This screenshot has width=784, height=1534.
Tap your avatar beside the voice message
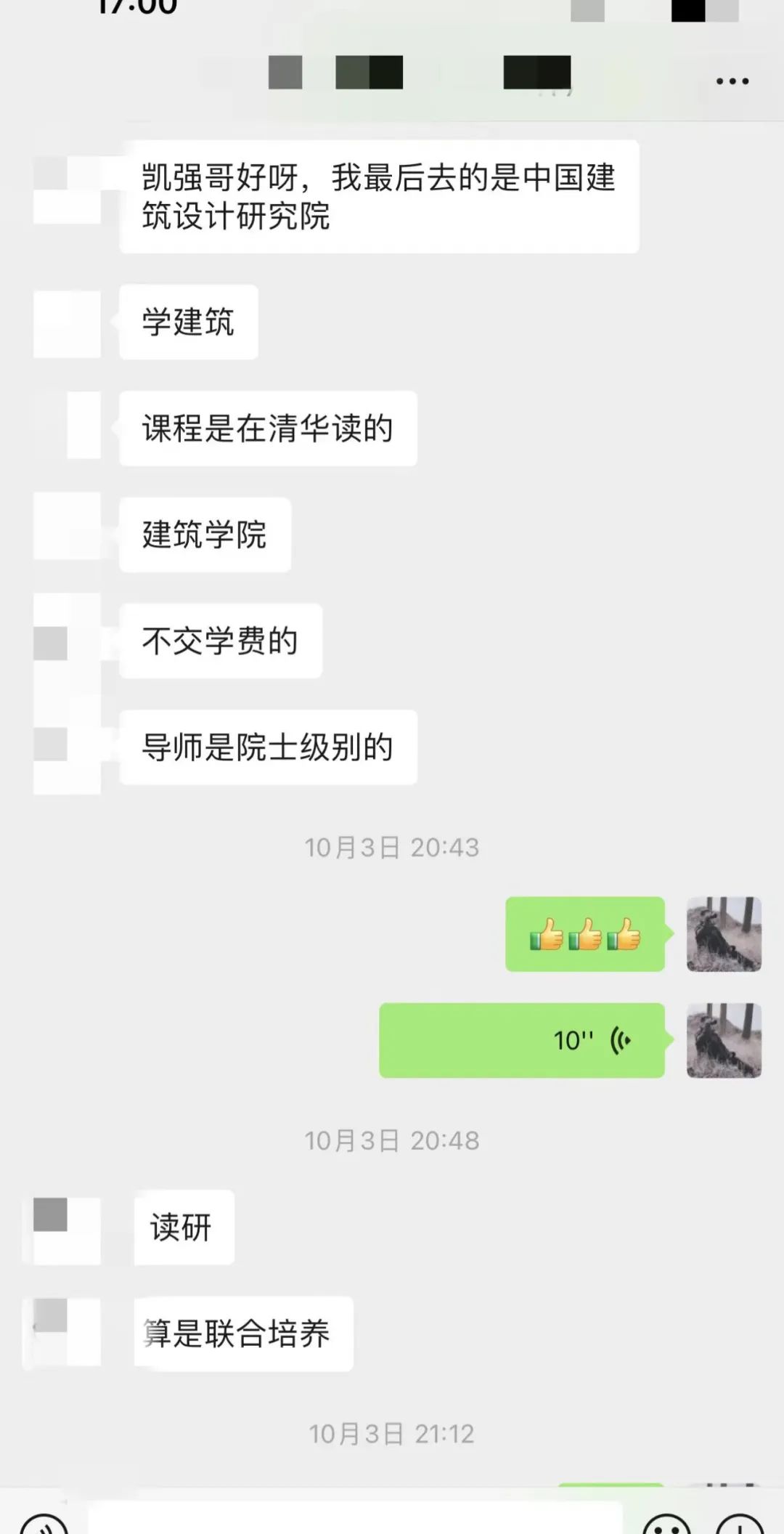click(x=723, y=1039)
